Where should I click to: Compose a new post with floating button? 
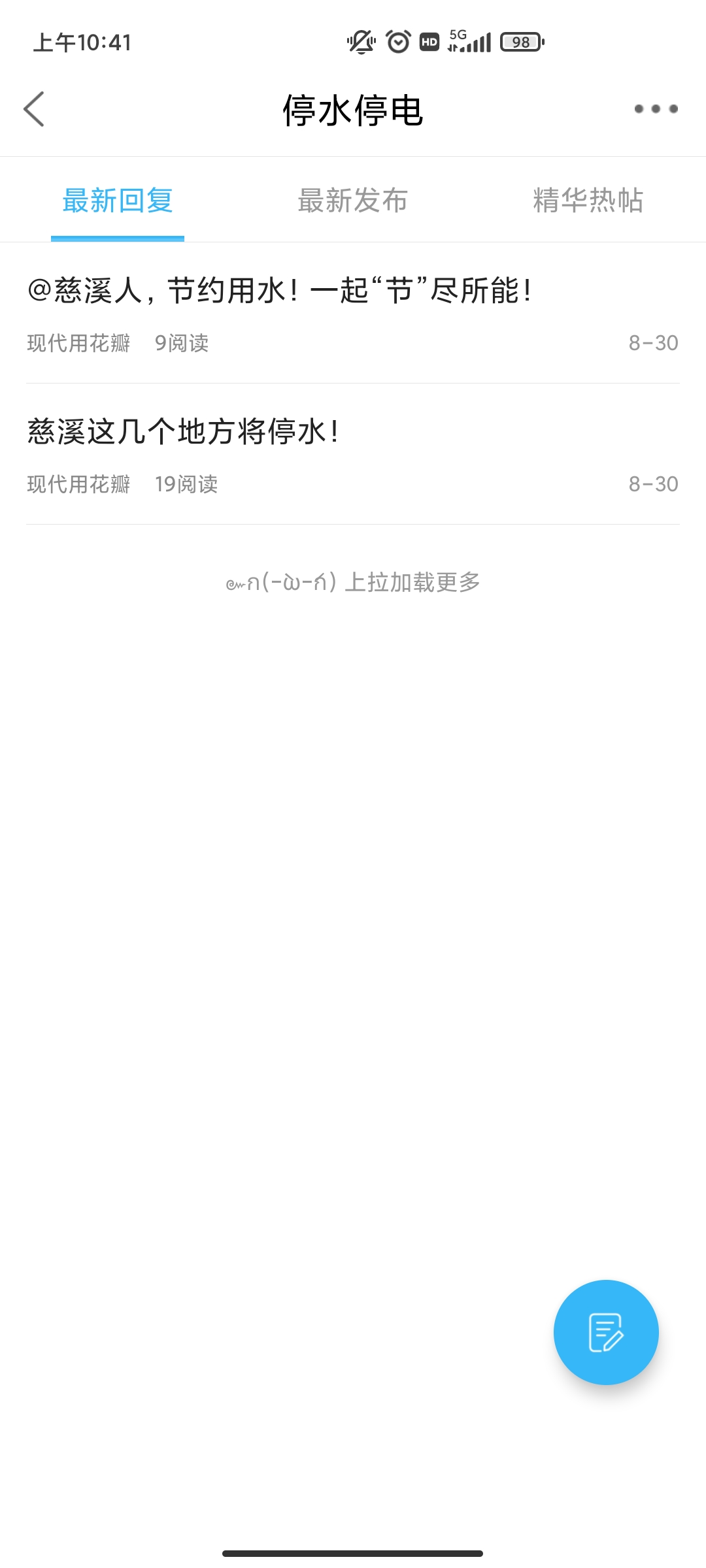pos(606,1332)
